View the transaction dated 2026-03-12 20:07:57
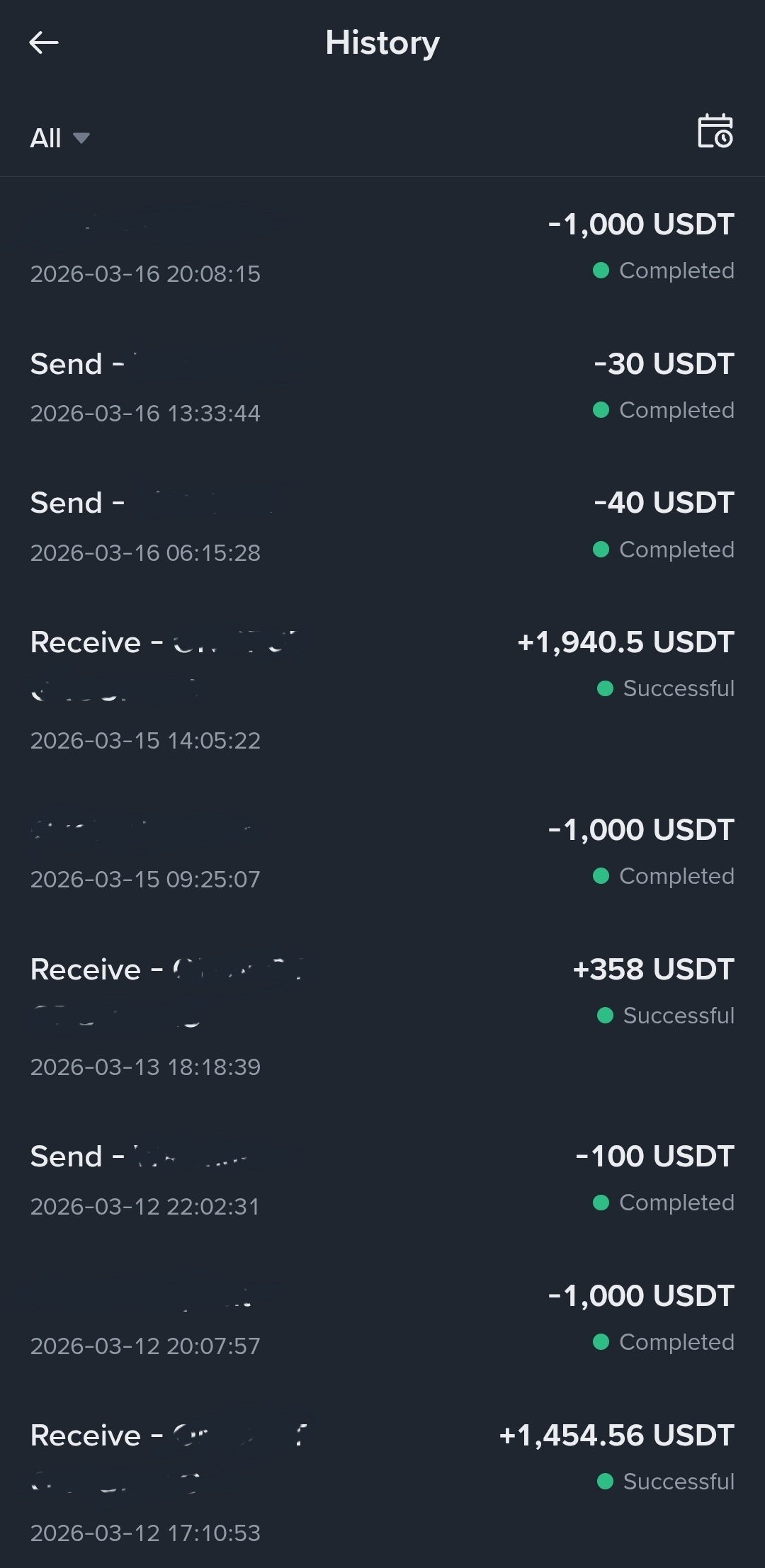765x1568 pixels. [382, 1319]
